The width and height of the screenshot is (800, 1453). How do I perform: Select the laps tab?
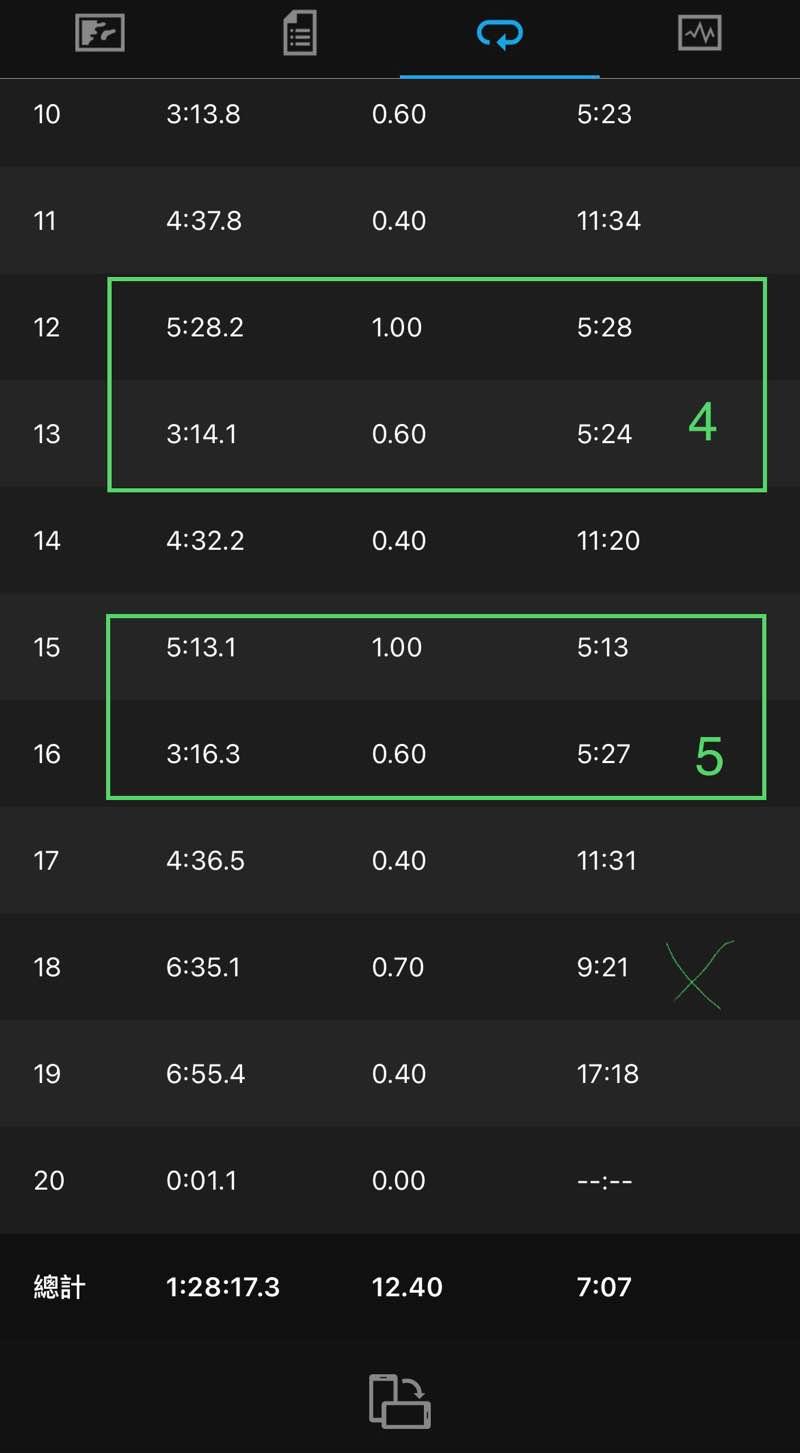click(499, 36)
